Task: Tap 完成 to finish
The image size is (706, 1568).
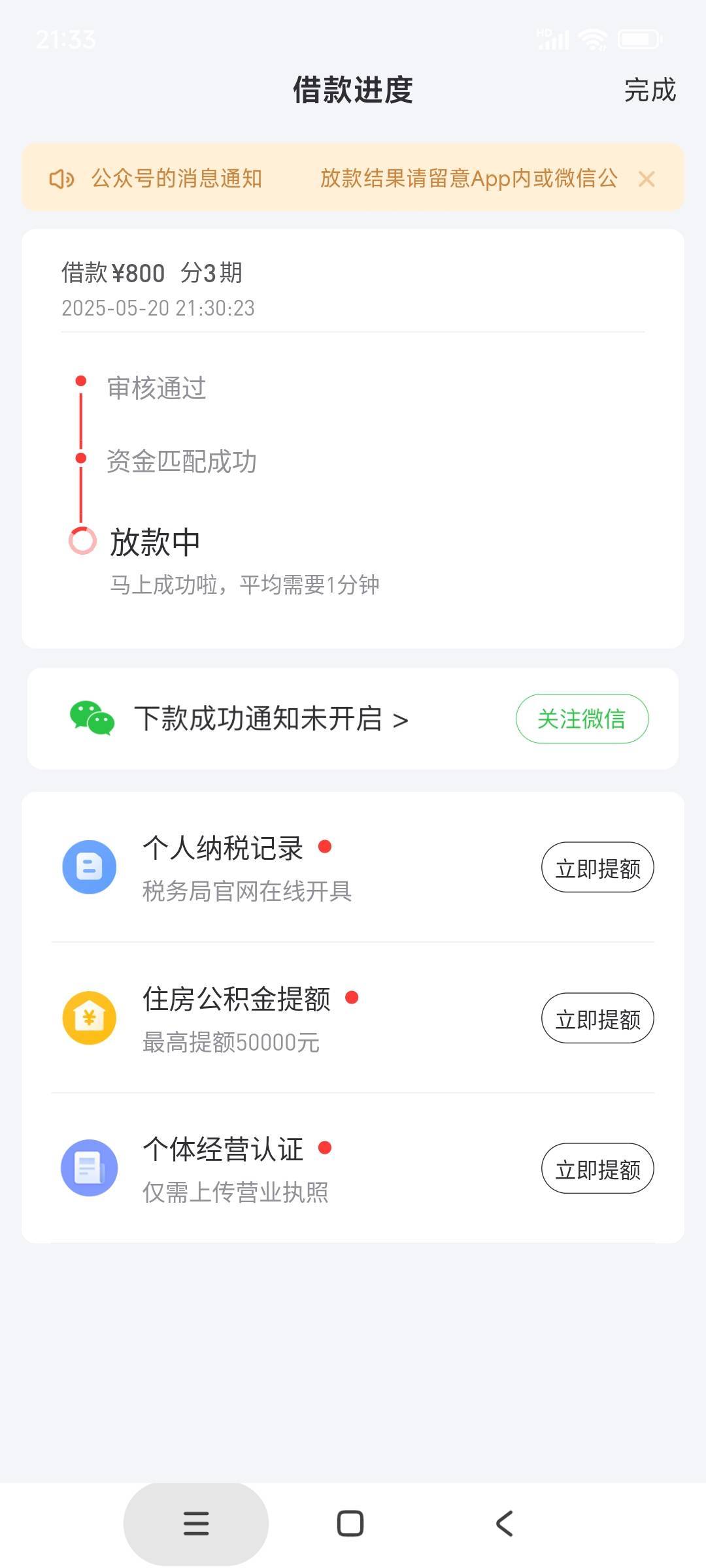Action: pos(650,90)
